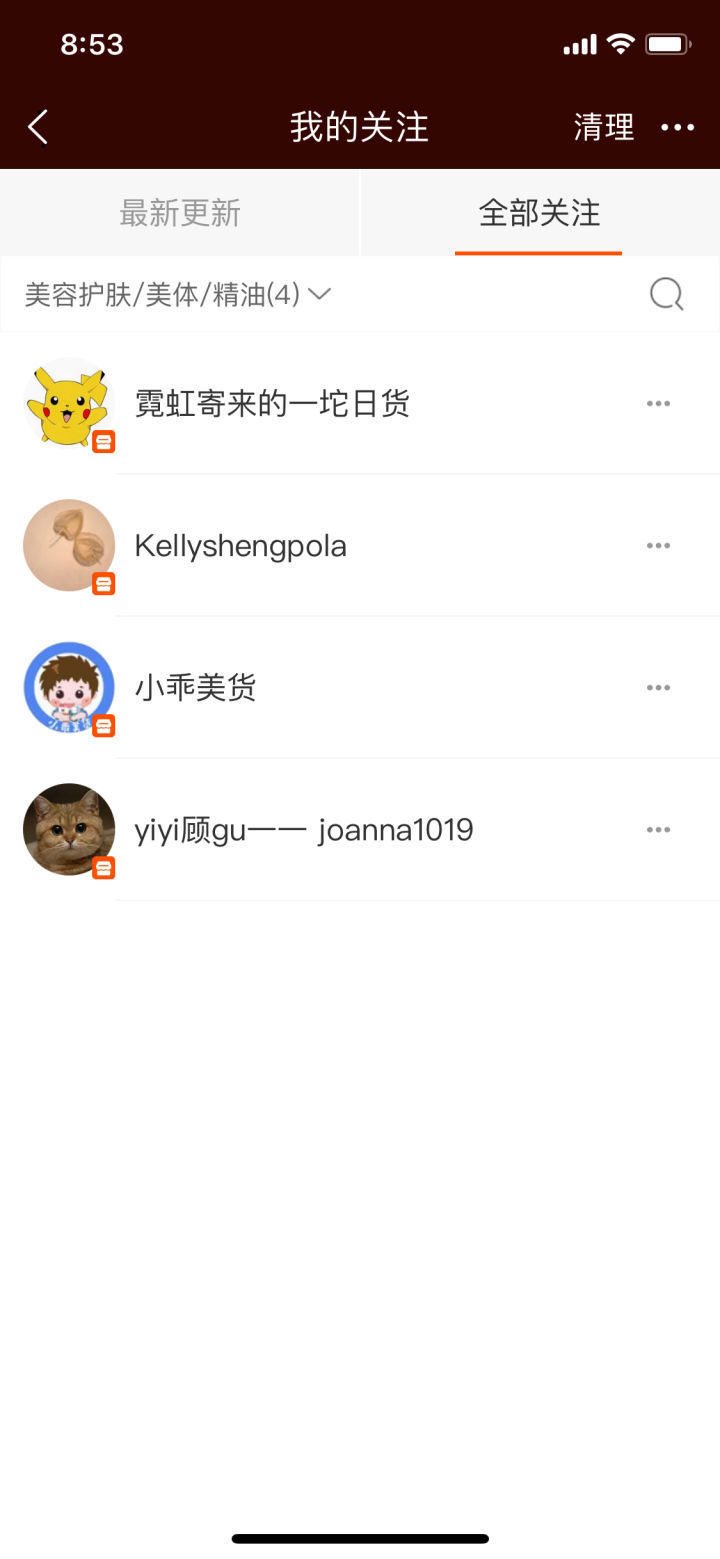Open more options for 小乖美货
This screenshot has height=1559, width=720.
[x=658, y=688]
